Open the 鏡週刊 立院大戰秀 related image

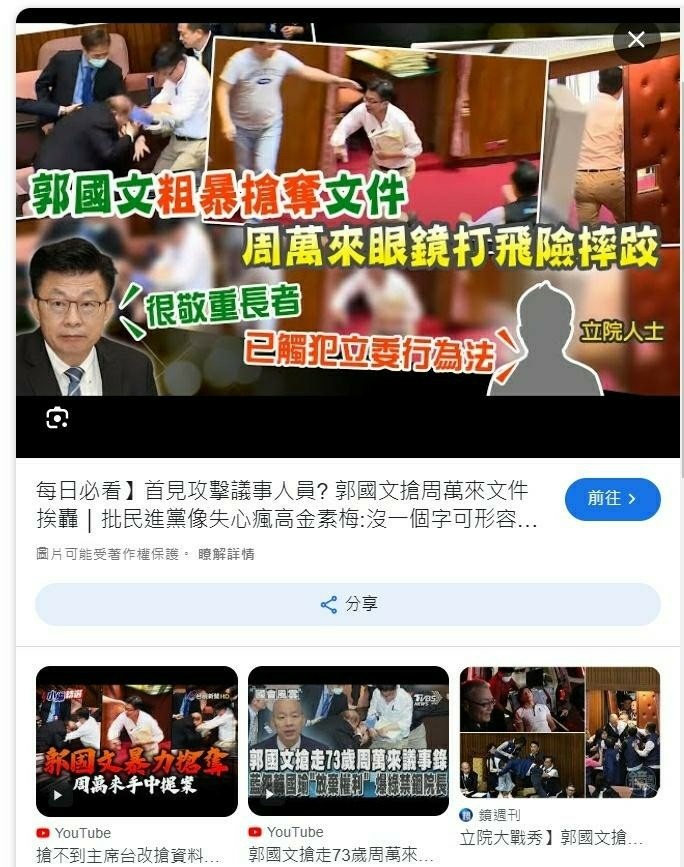pos(559,733)
